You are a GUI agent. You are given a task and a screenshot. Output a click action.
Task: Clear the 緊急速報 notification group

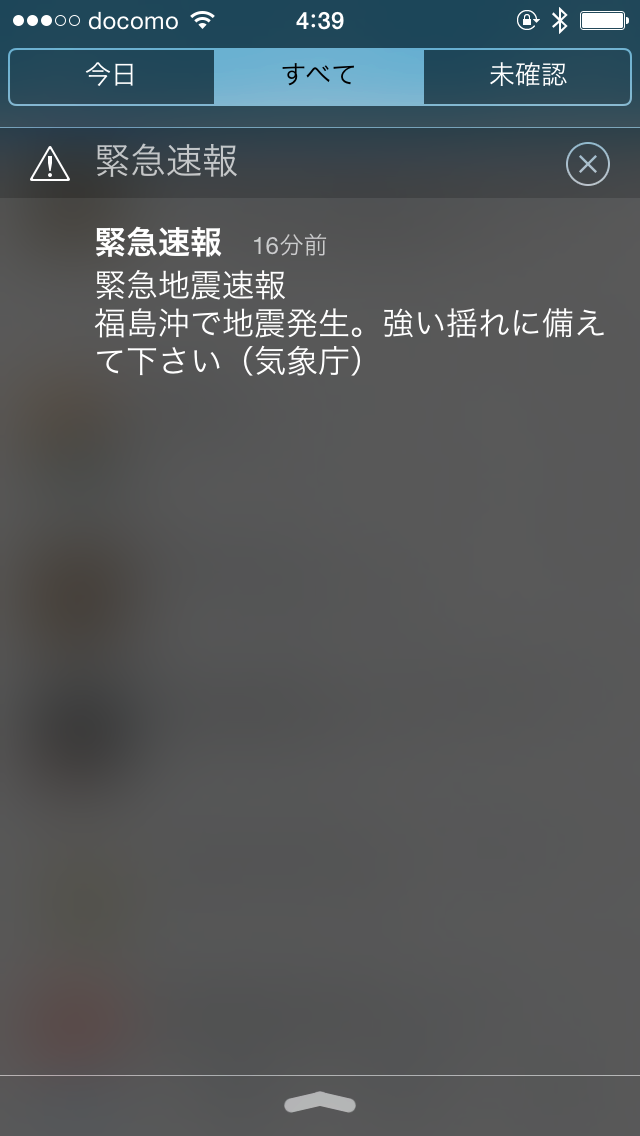[x=587, y=164]
